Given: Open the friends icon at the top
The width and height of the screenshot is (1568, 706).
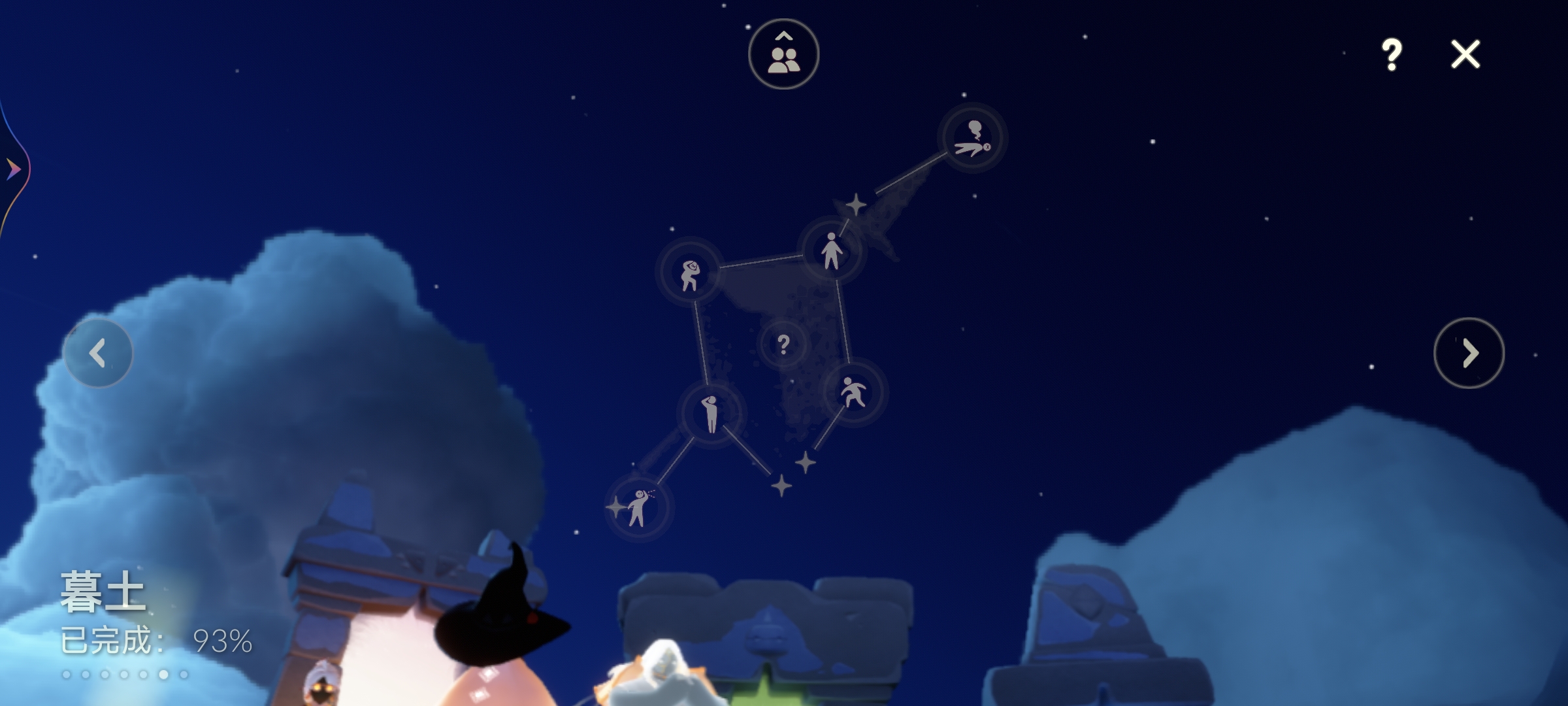Looking at the screenshot, I should (x=783, y=54).
